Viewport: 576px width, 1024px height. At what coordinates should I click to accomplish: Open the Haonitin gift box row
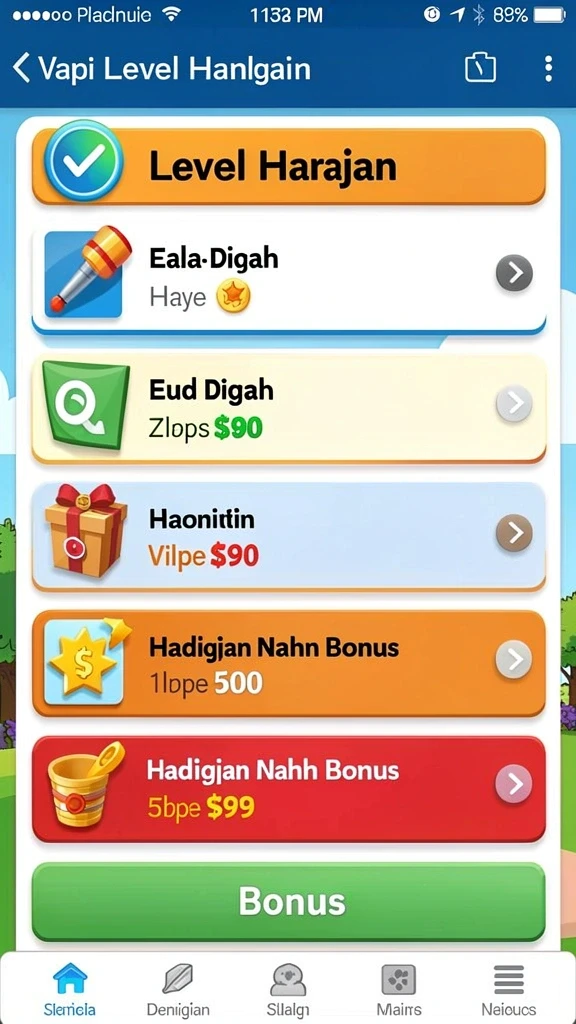[289, 536]
